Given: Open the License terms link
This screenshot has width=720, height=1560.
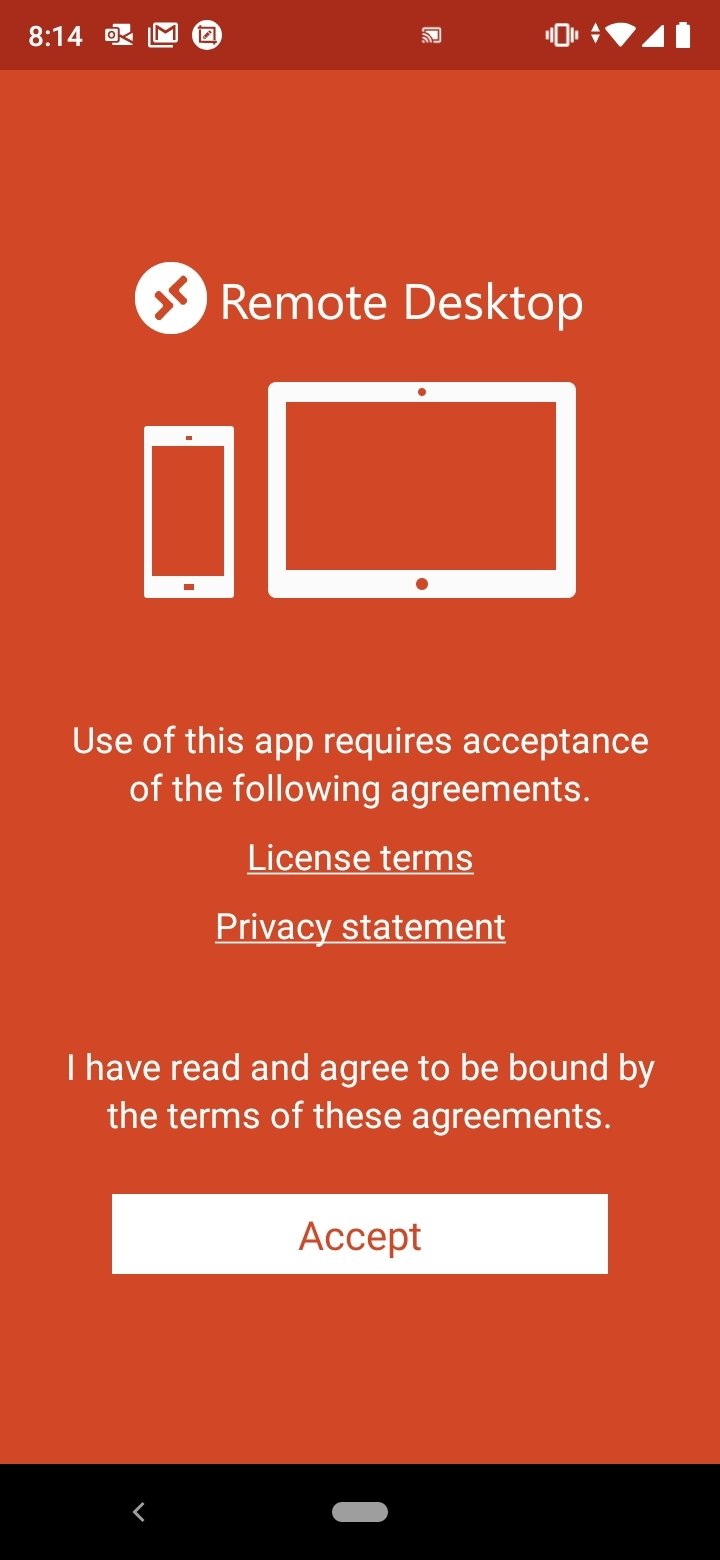Looking at the screenshot, I should click(360, 858).
